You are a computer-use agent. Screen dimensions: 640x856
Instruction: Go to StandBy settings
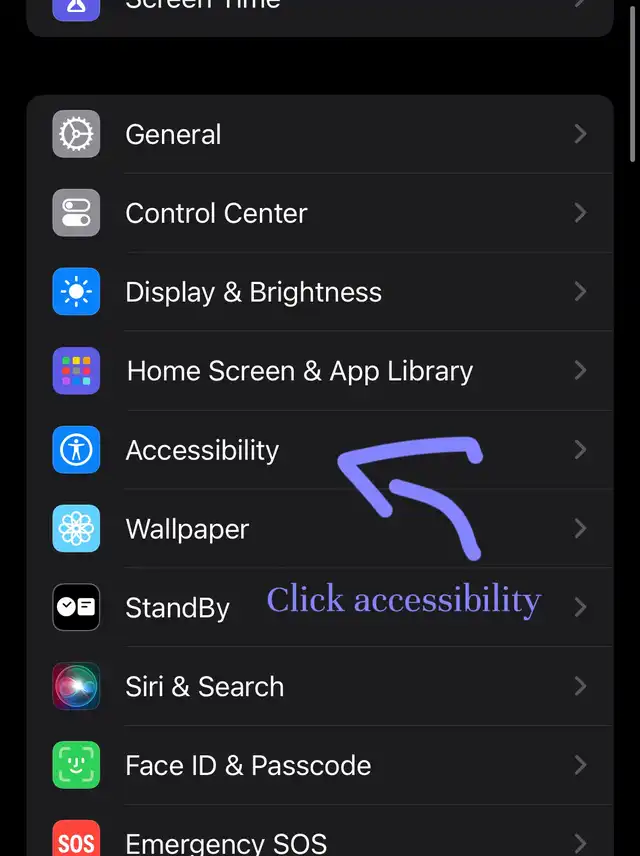177,608
